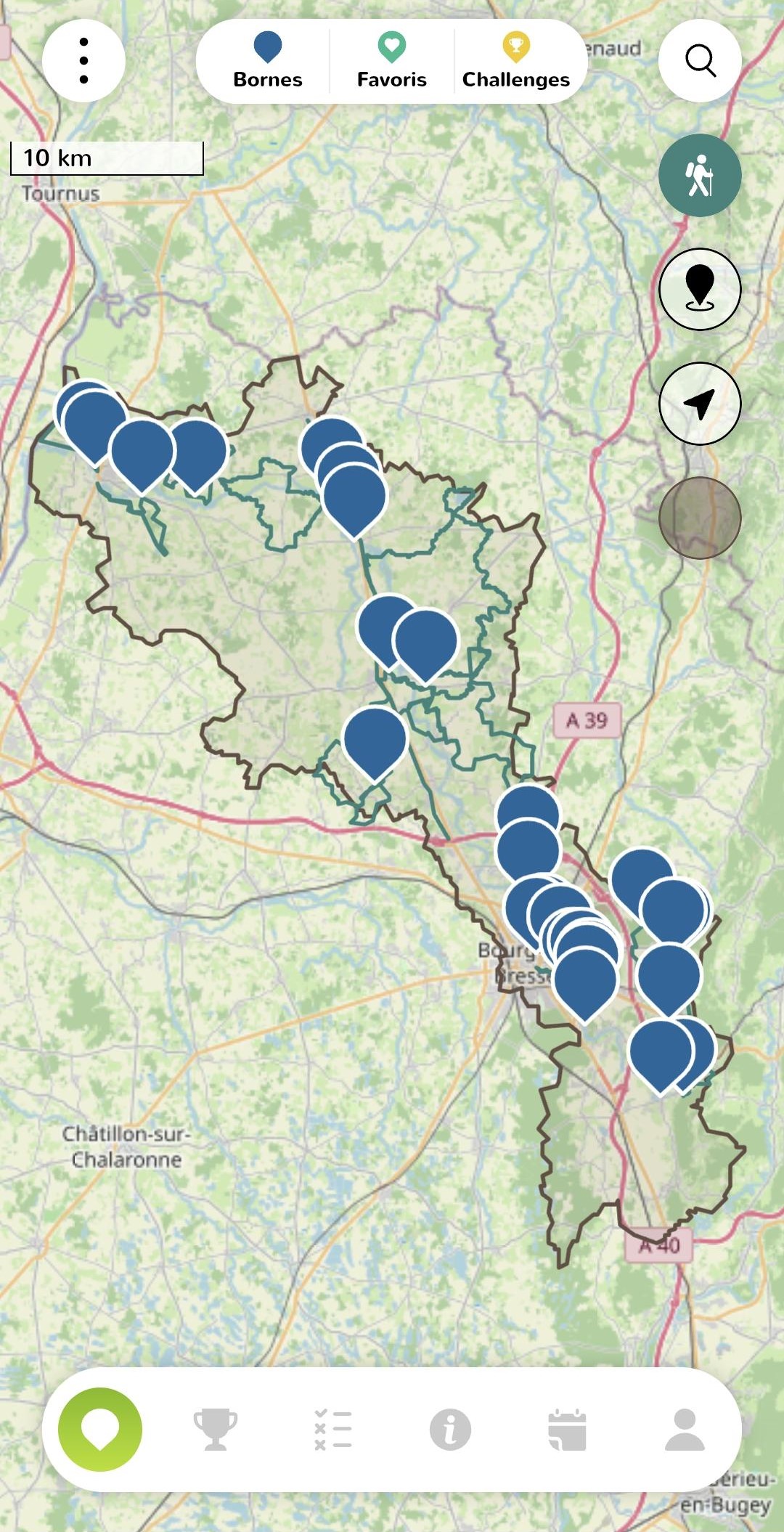Select the green map tab
This screenshot has height=1532, width=784.
click(x=100, y=1430)
